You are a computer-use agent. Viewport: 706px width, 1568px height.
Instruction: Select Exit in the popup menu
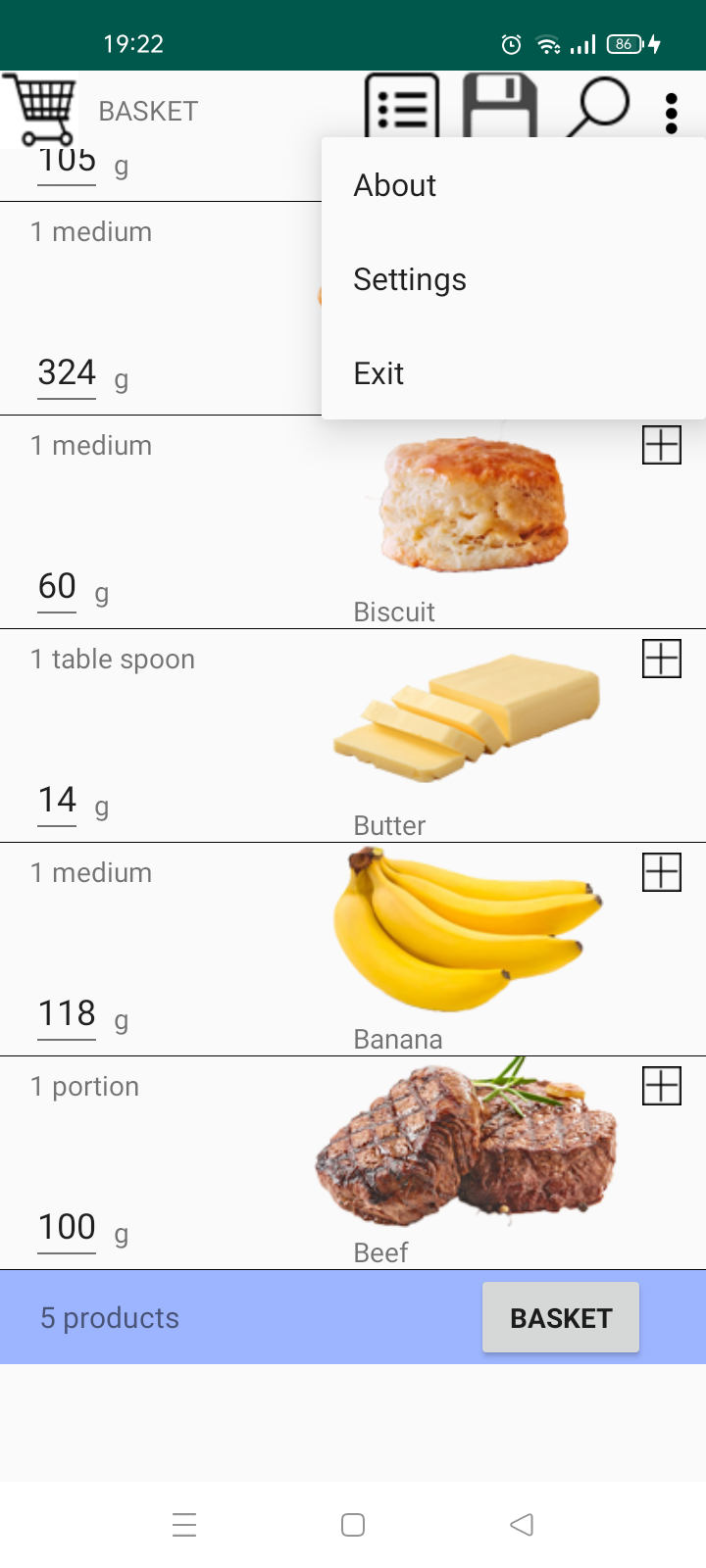pyautogui.click(x=378, y=373)
